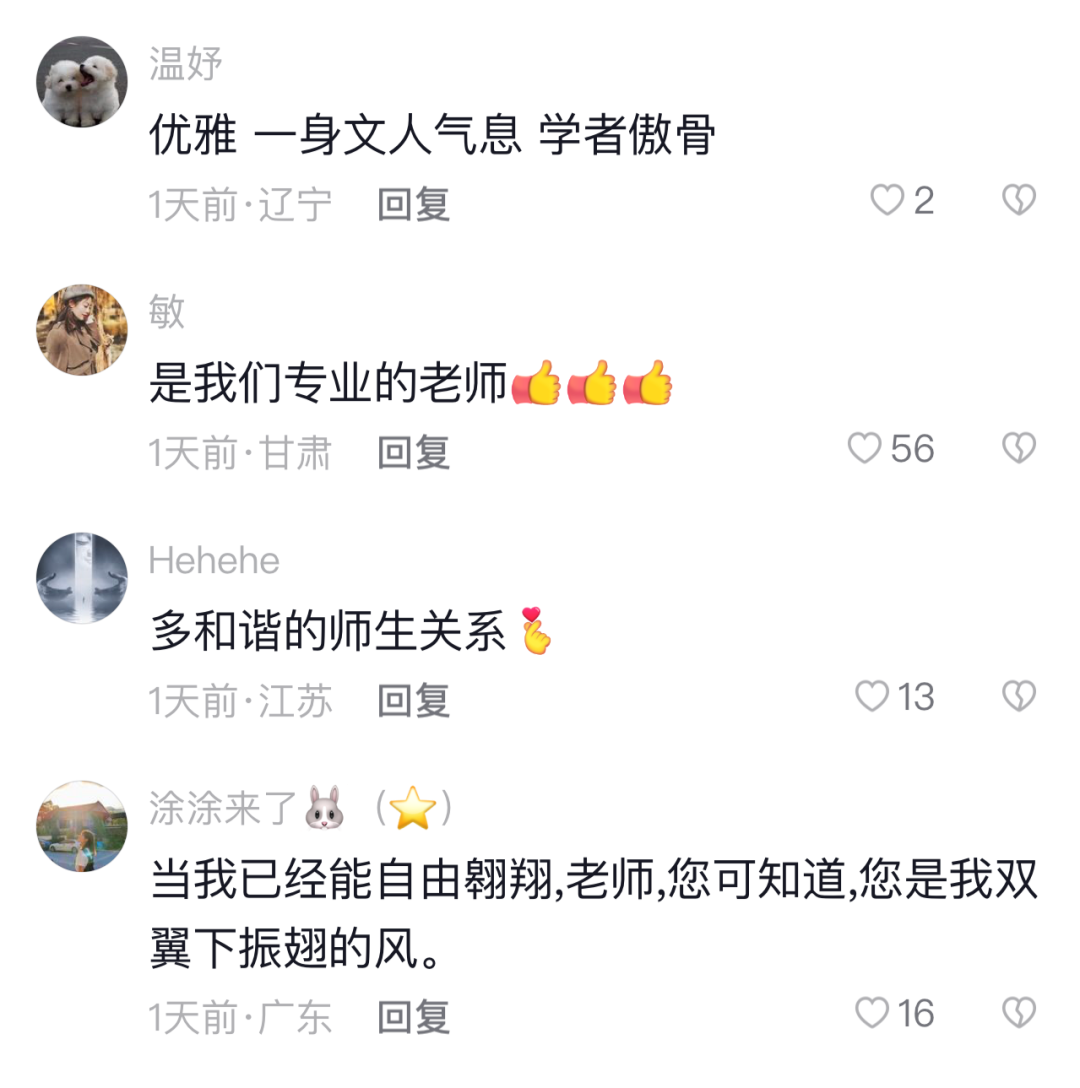This screenshot has height=1088, width=1080.
Task: View user Hehehe via username
Action: click(x=214, y=560)
